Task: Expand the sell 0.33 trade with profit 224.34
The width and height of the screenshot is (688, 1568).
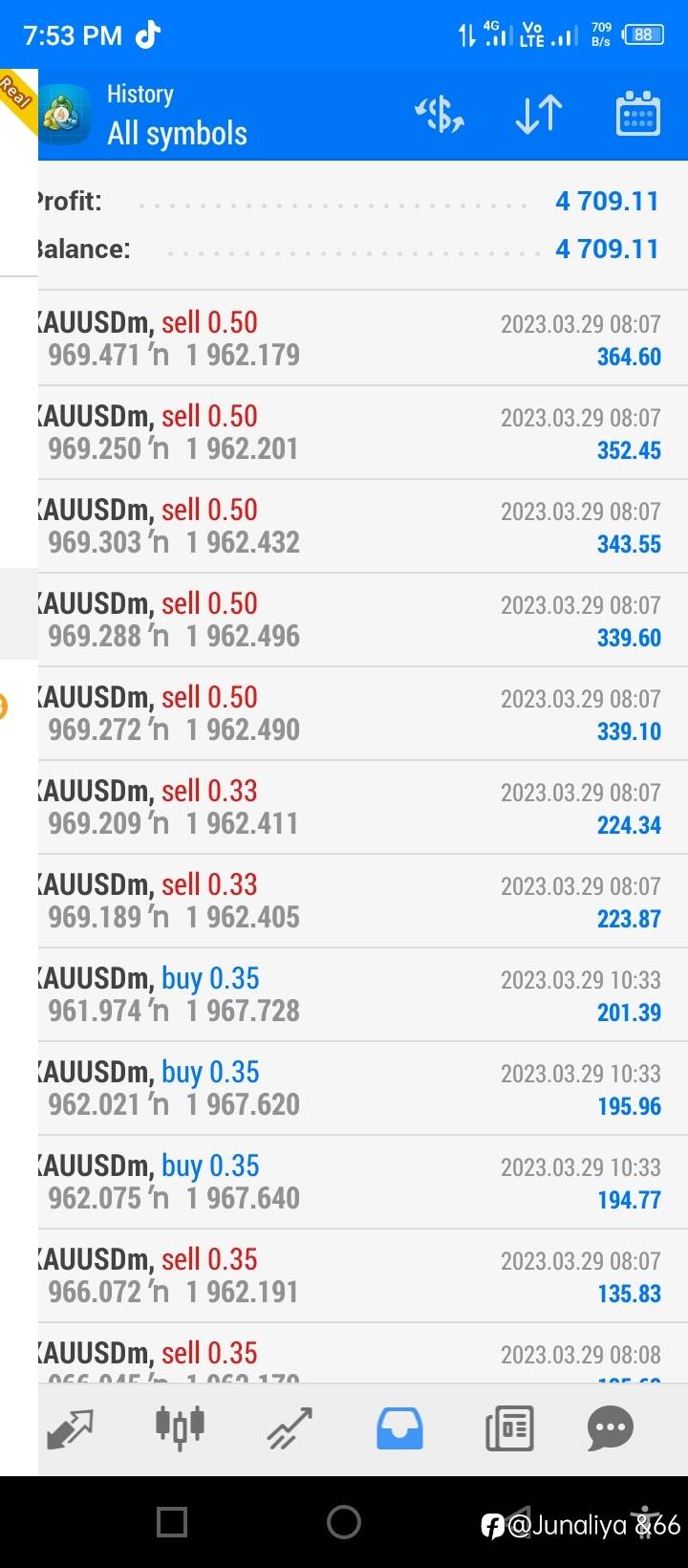Action: click(363, 807)
